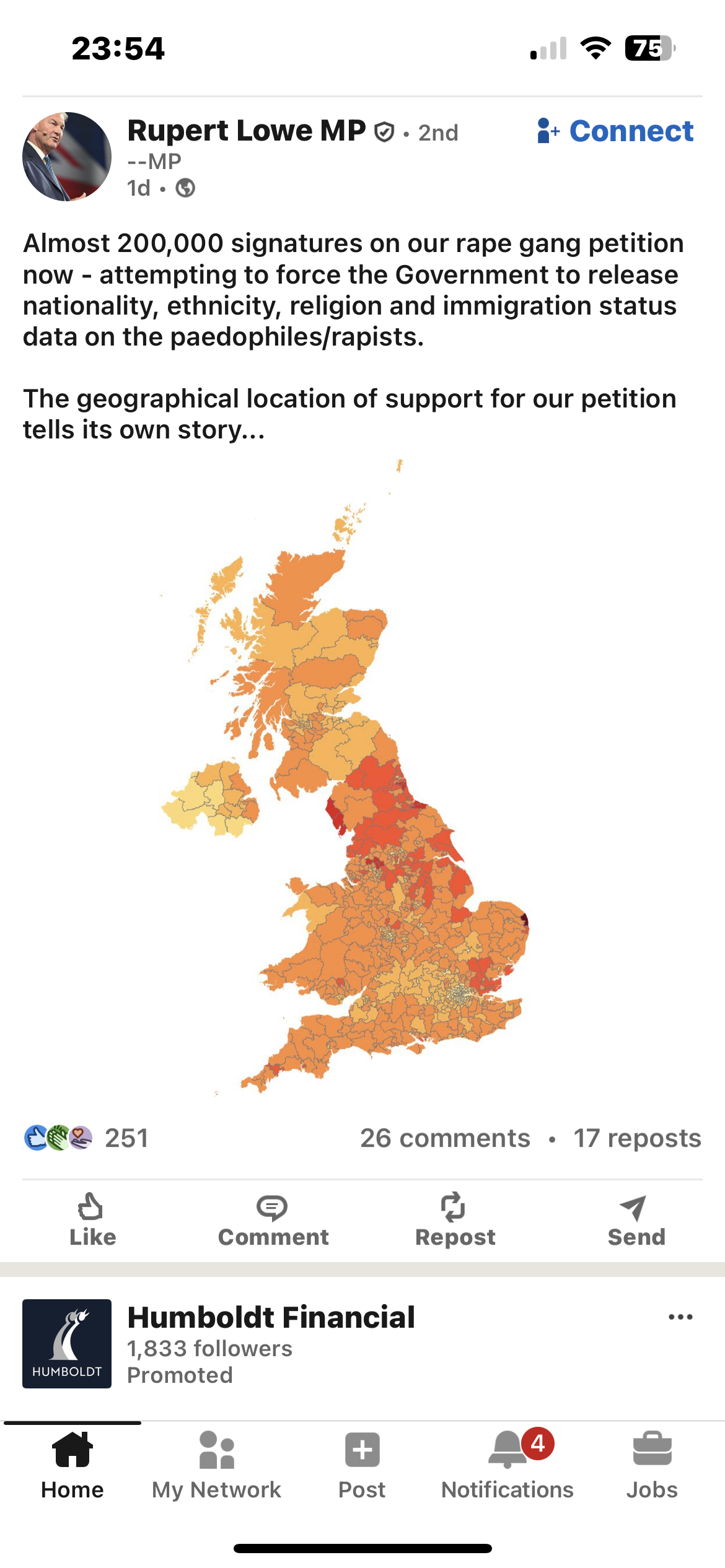
Task: Switch to My Network tab
Action: tap(217, 1466)
